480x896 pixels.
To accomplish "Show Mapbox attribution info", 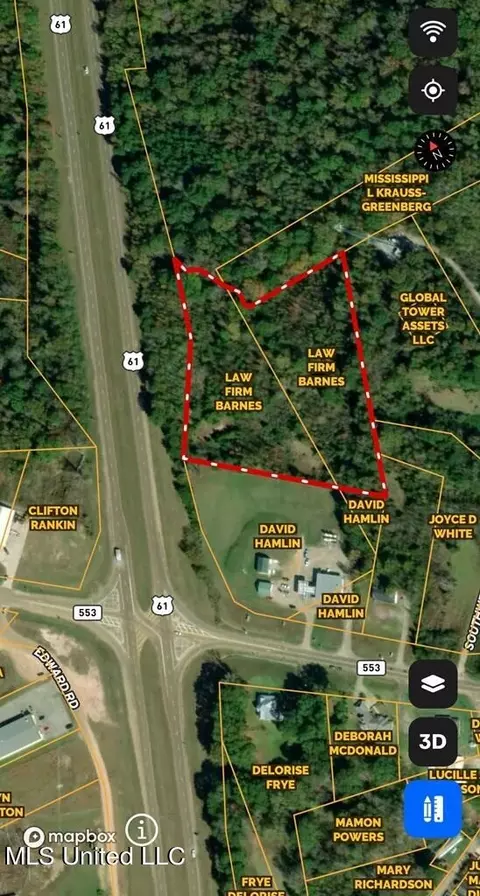I will pos(142,830).
